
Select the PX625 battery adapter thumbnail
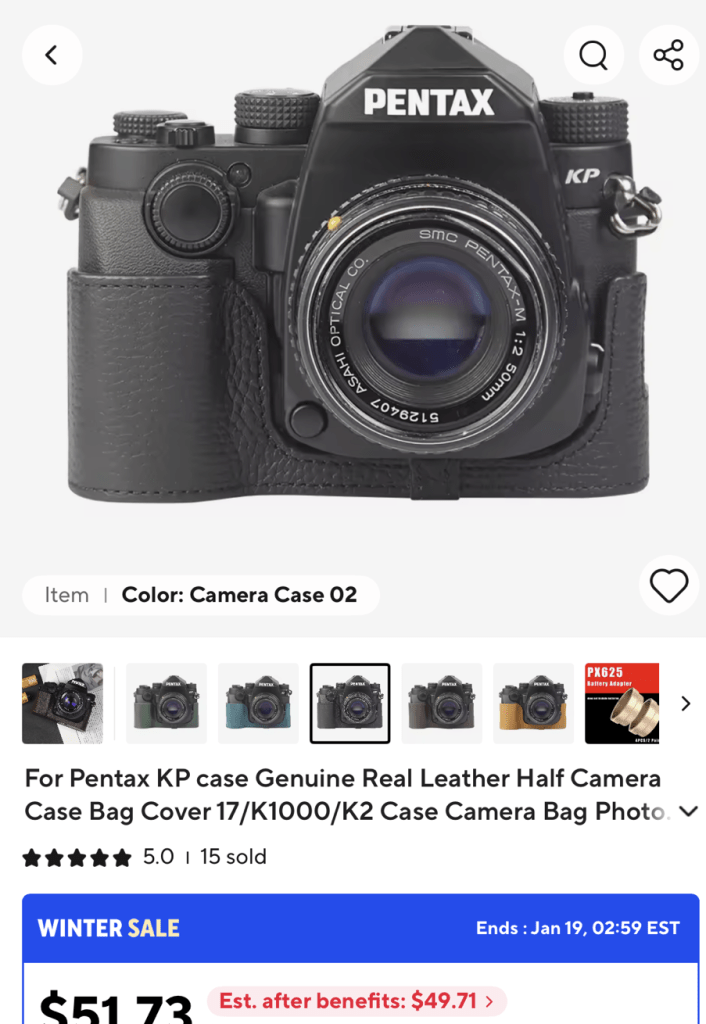tap(621, 703)
